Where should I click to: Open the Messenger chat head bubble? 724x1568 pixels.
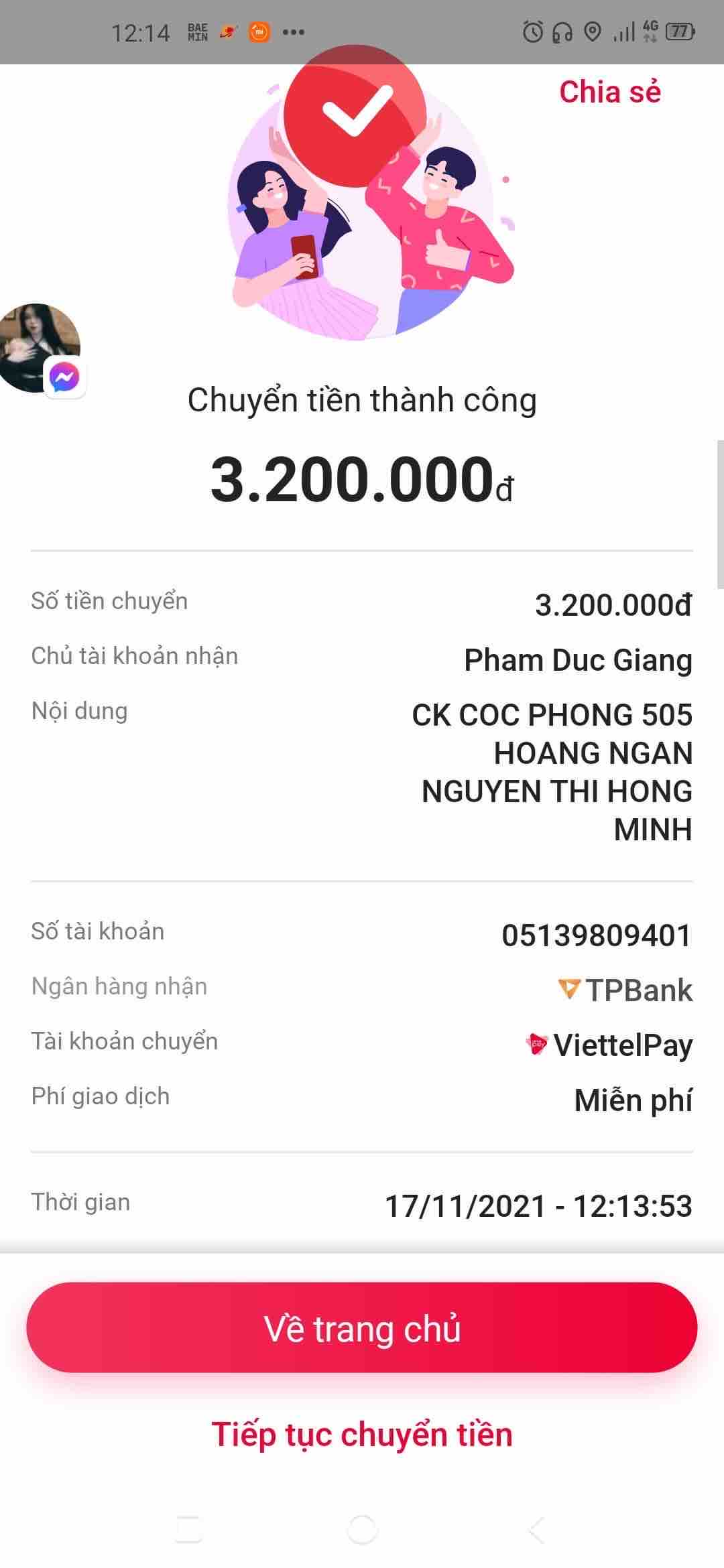40,348
